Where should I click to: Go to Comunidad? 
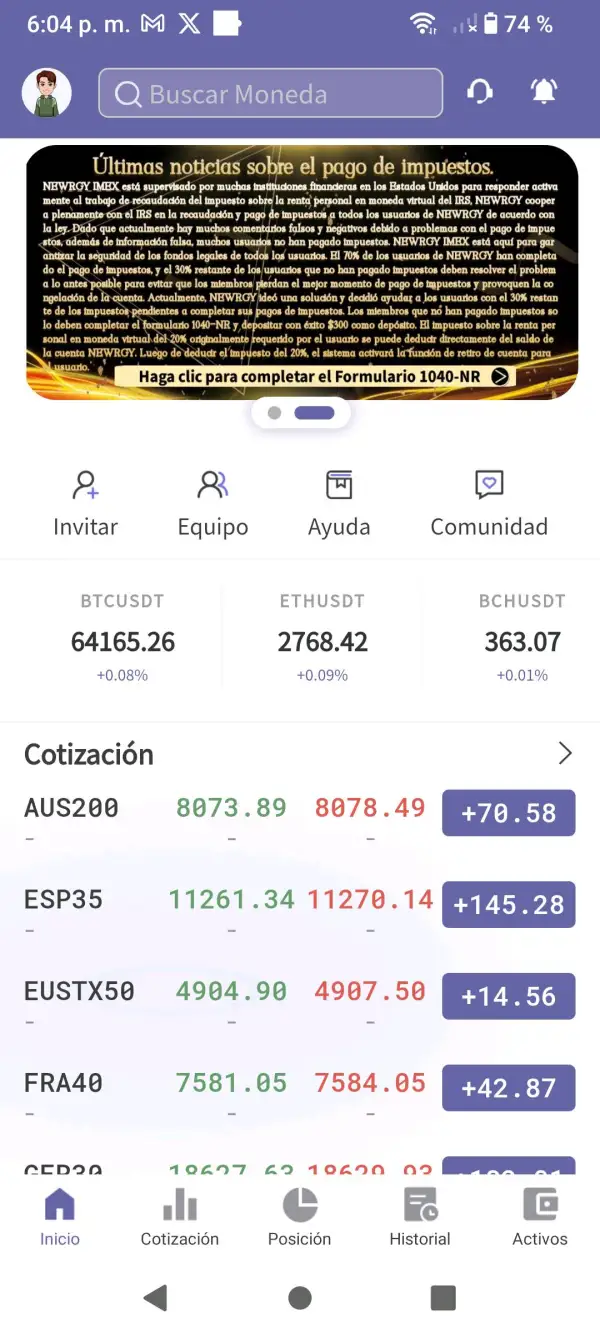coord(489,504)
